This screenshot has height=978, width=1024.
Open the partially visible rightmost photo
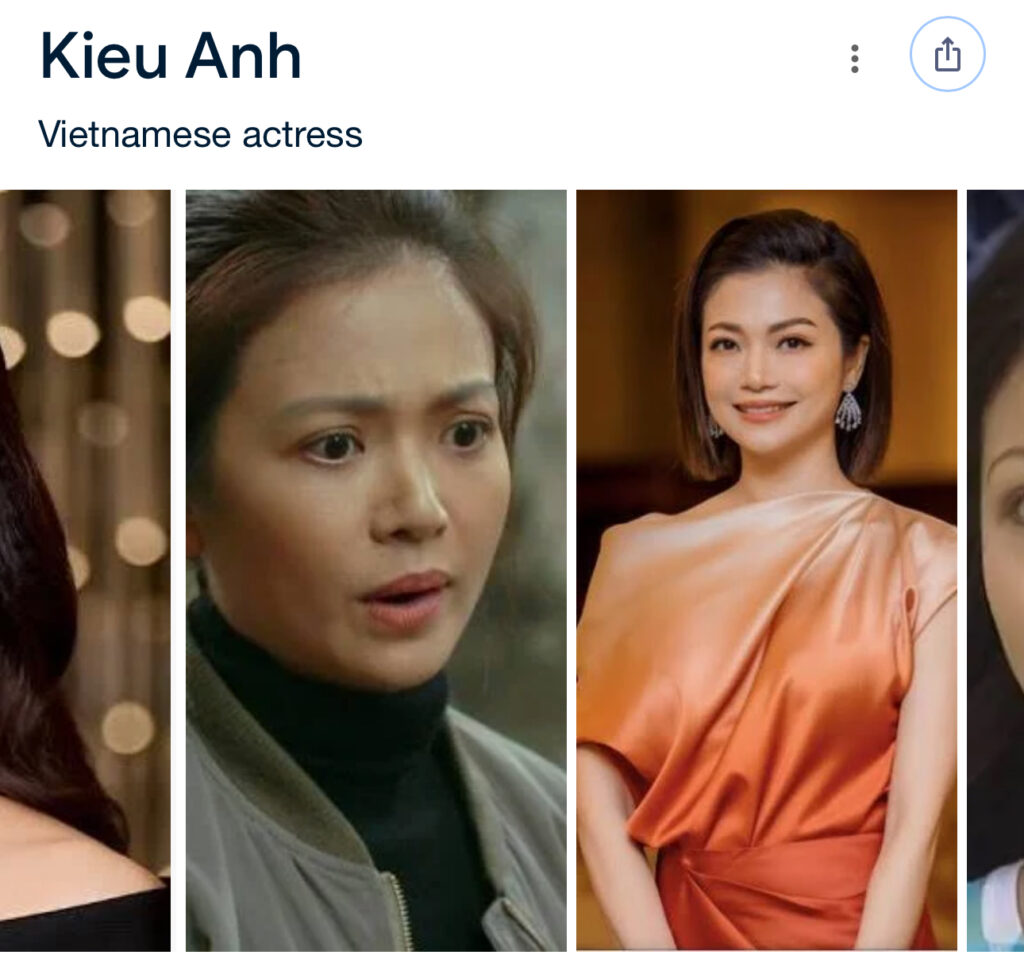click(996, 570)
